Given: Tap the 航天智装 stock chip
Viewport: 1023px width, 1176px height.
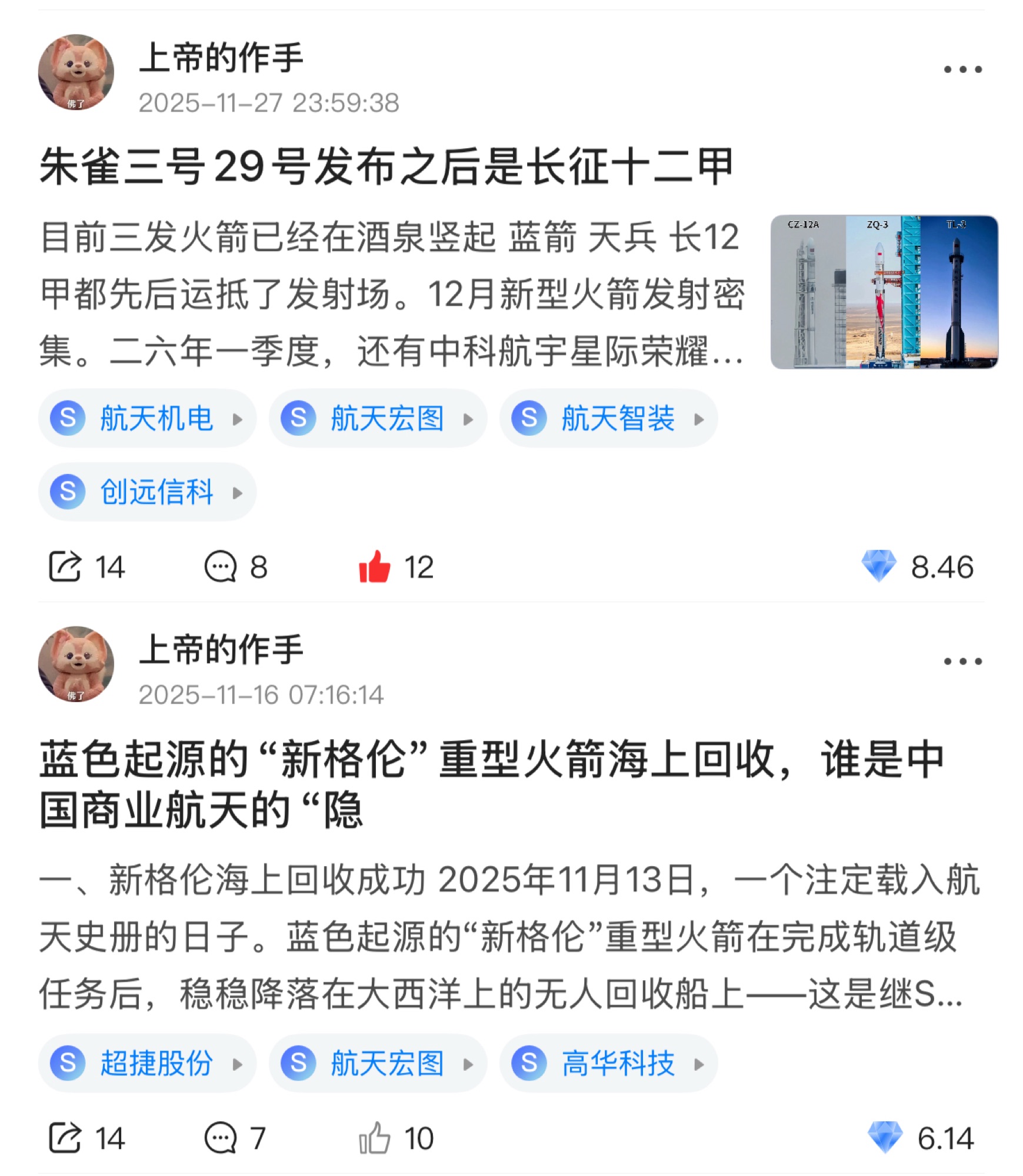Looking at the screenshot, I should 608,419.
